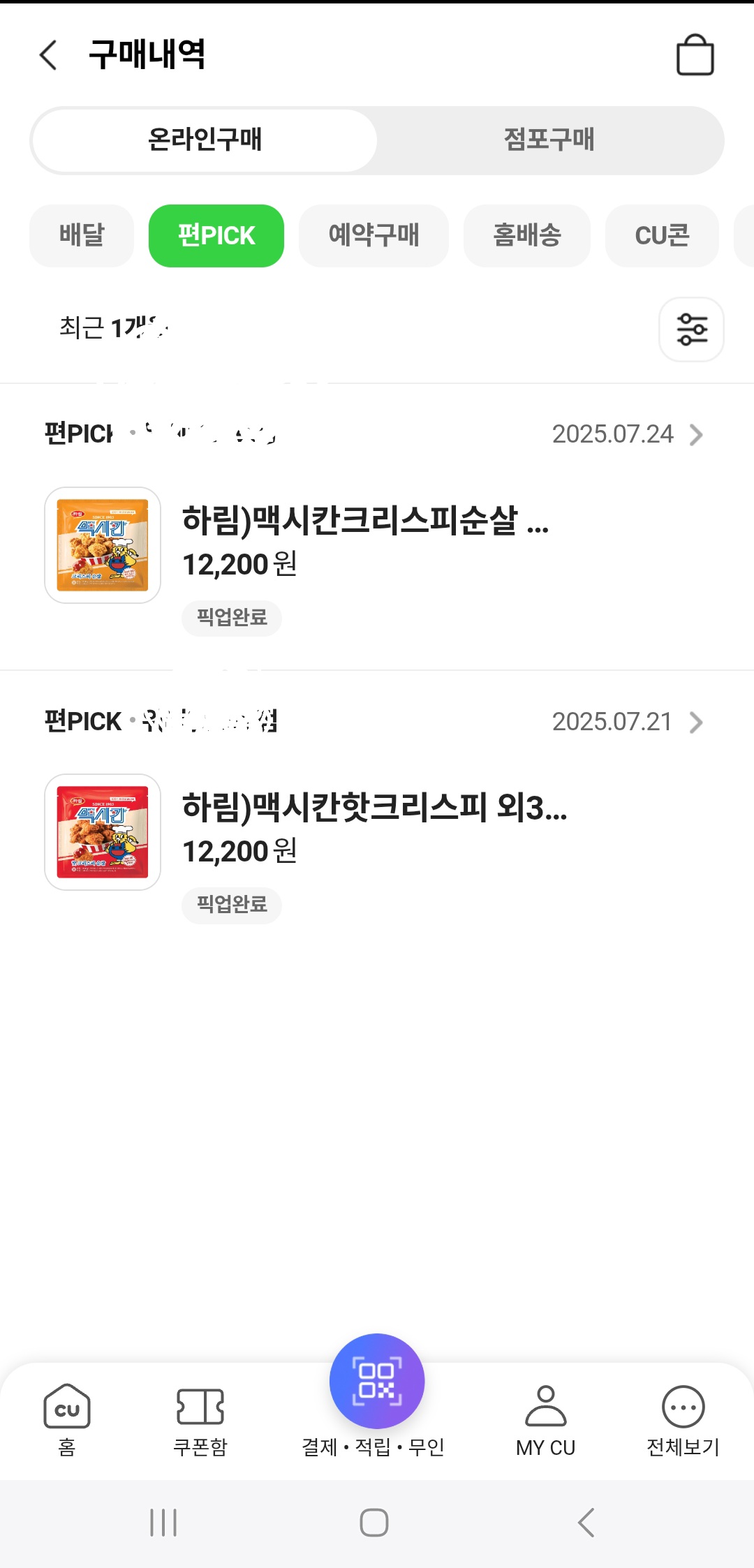Select the 예약구매 chip

(x=374, y=235)
